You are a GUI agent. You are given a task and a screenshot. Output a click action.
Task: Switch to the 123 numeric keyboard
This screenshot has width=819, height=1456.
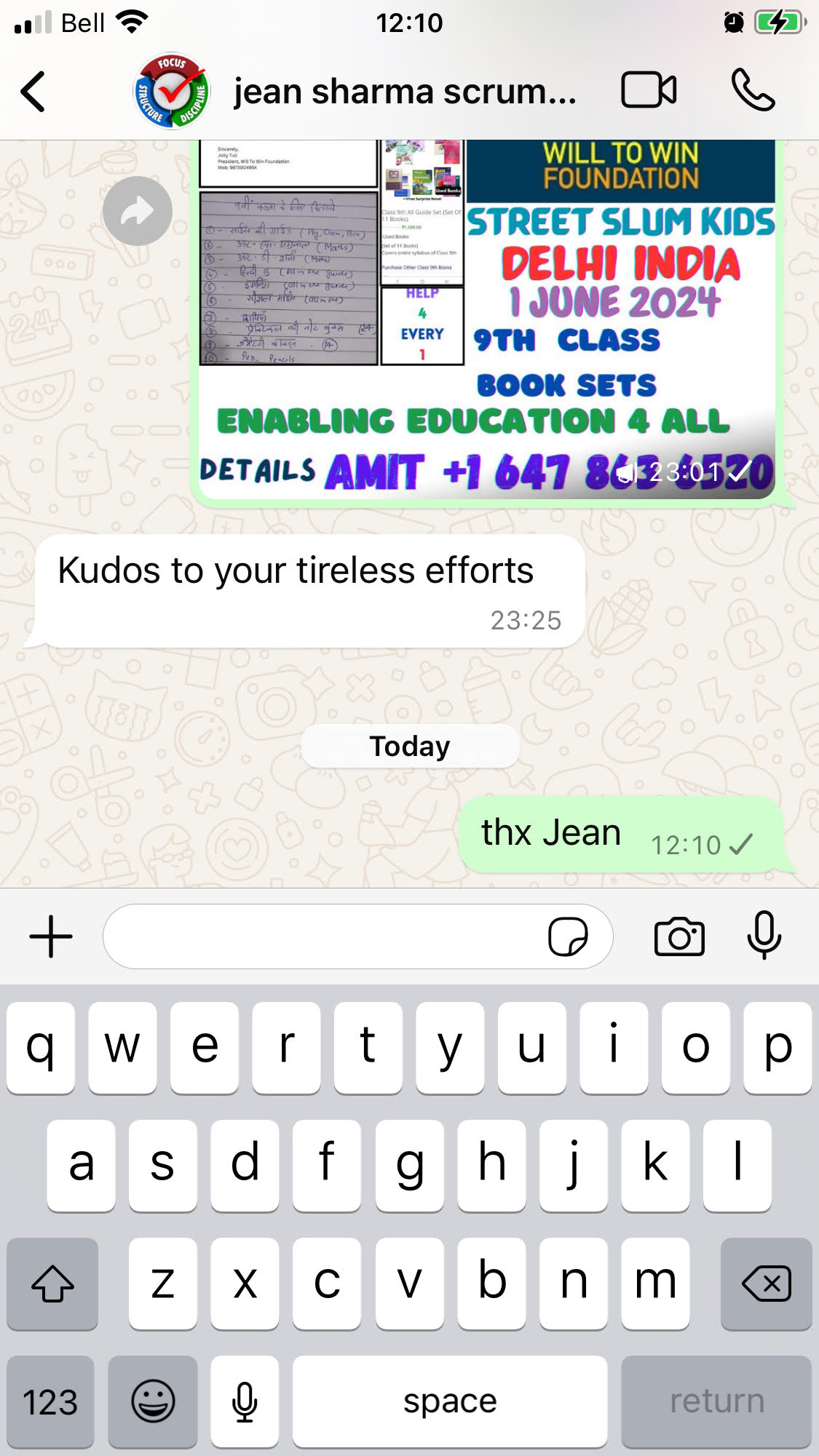[50, 1401]
